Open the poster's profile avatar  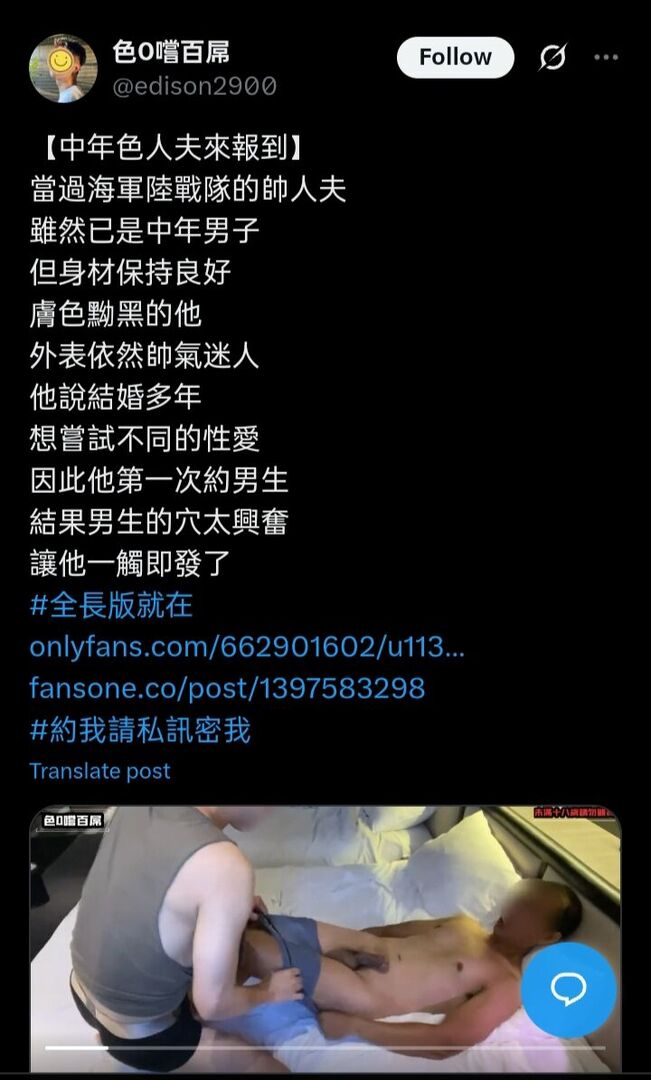coord(63,68)
